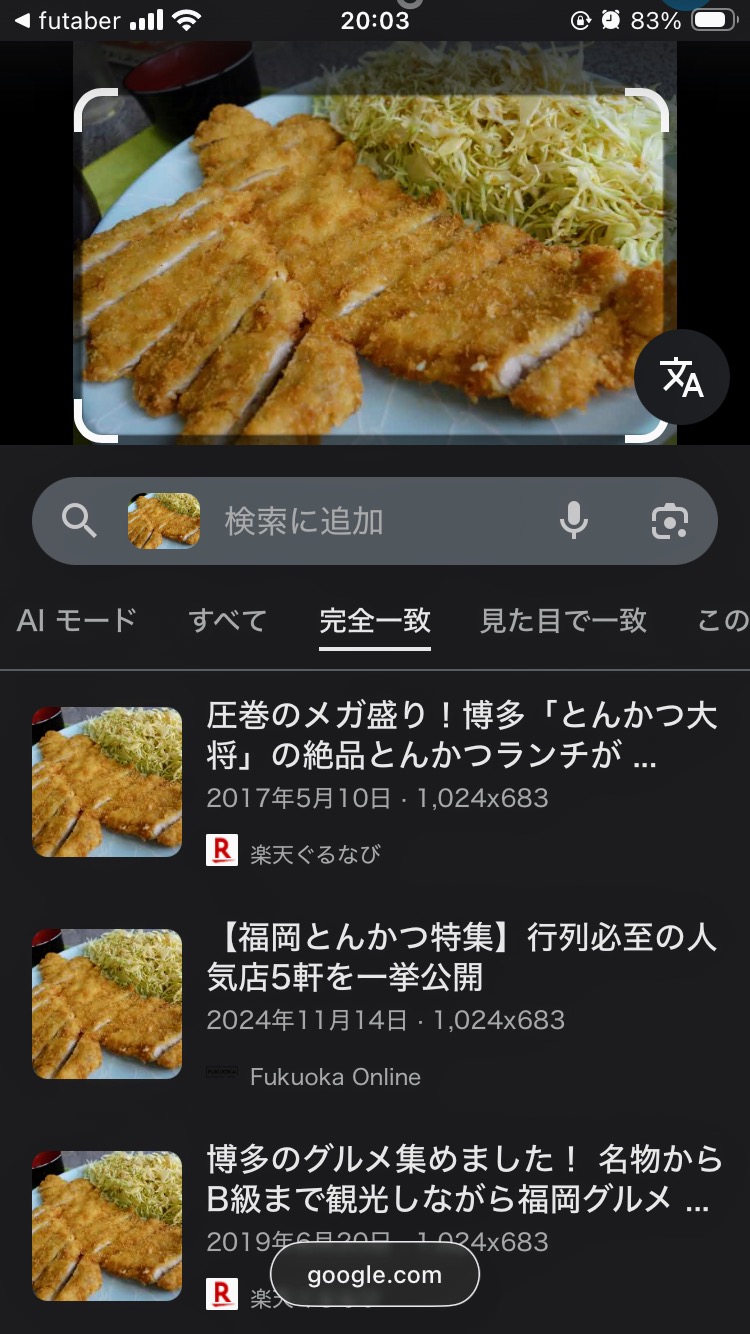This screenshot has width=750, height=1334.
Task: Open the camera lens search icon
Action: tap(669, 521)
